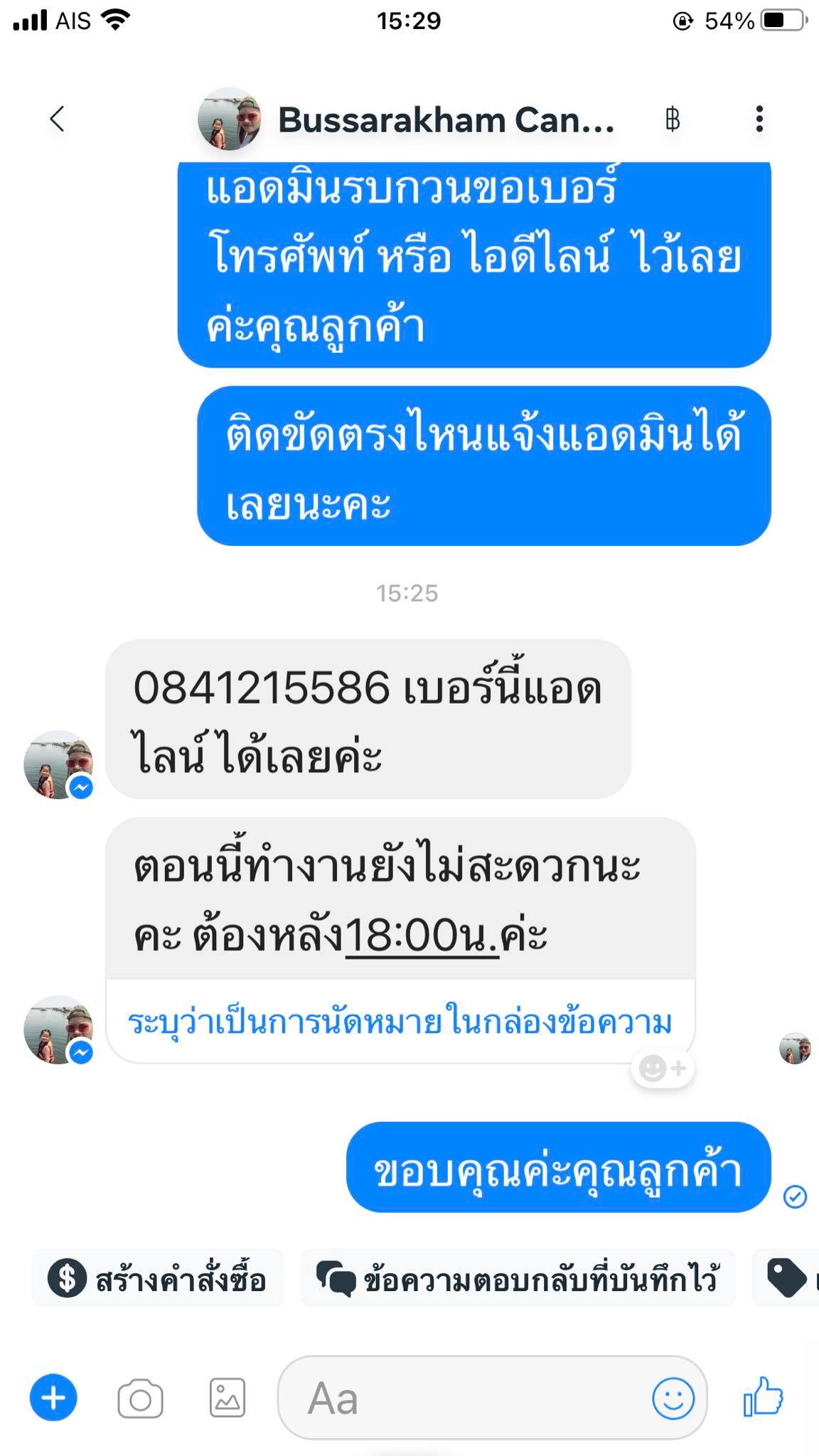
Task: Open the emoji picker in input
Action: click(673, 1398)
